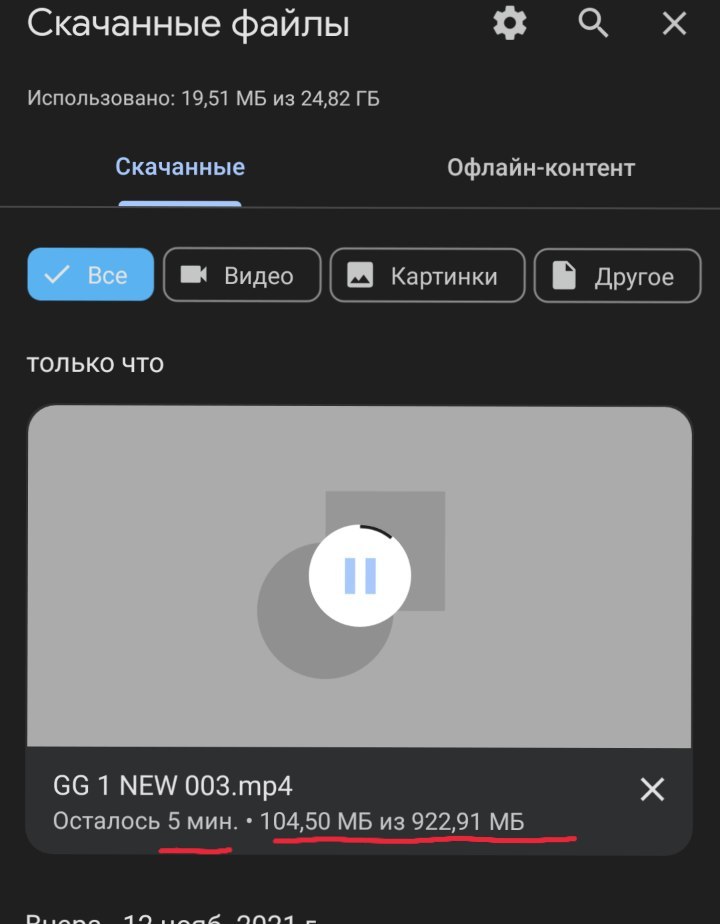The image size is (720, 924).
Task: Show only Другое files
Action: [617, 275]
